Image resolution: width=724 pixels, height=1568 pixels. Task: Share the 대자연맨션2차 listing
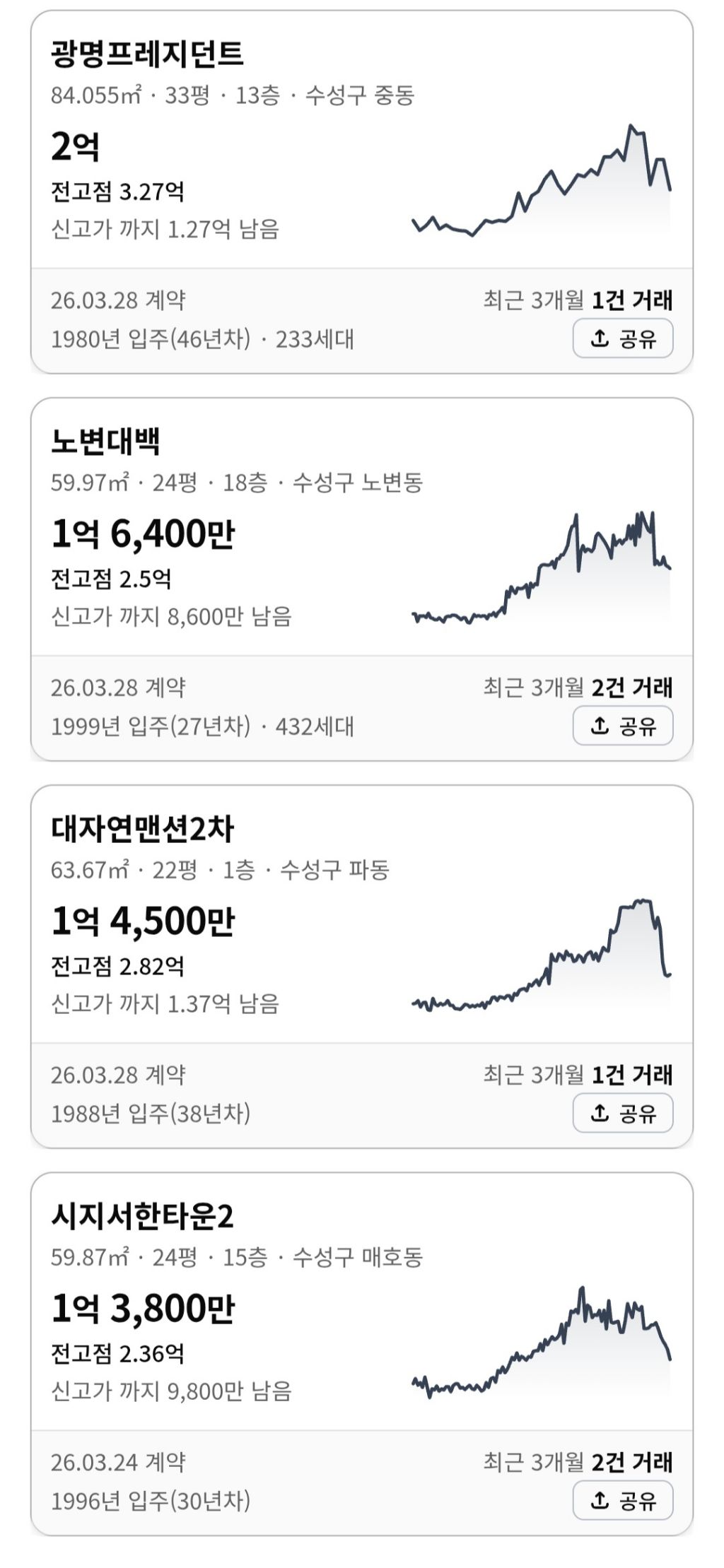[x=622, y=1113]
